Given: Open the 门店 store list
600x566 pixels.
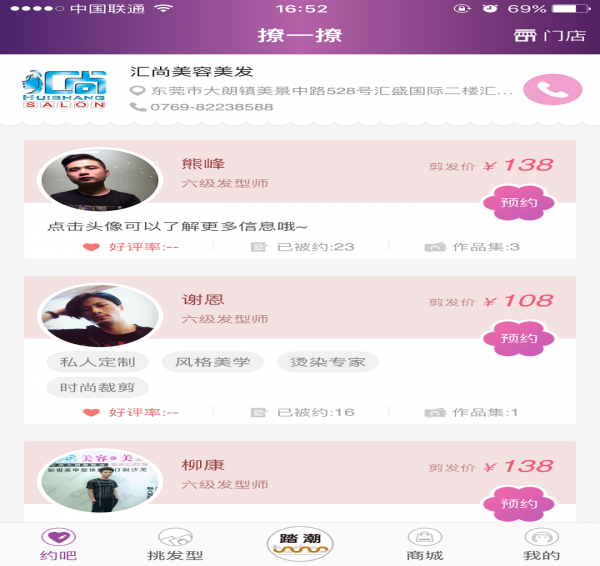Looking at the screenshot, I should [548, 36].
